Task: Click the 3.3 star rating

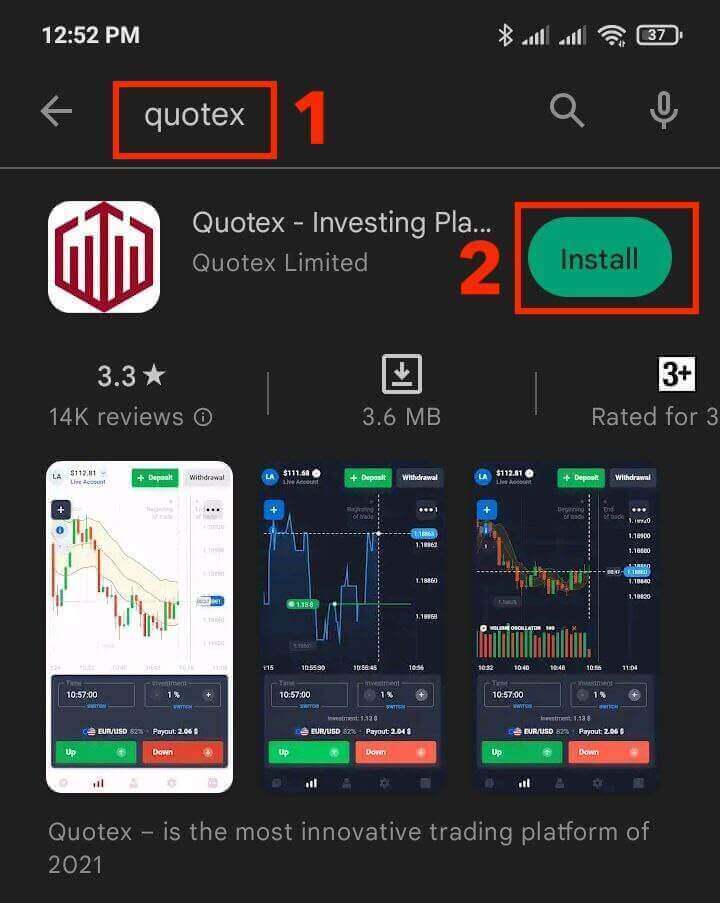Action: click(x=134, y=375)
